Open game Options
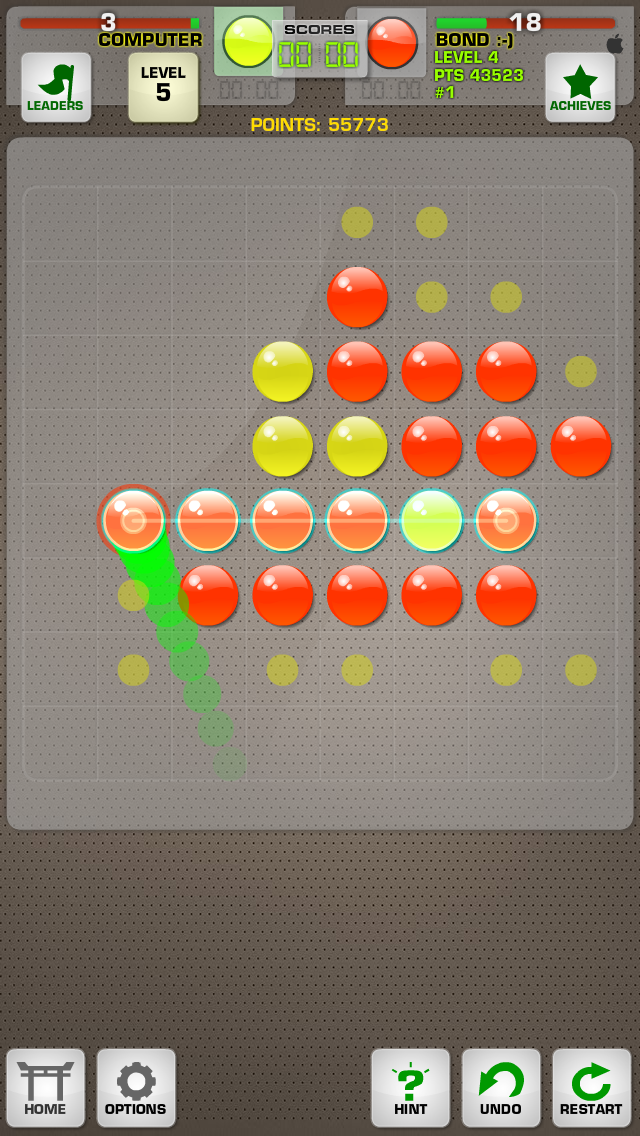640x1136 pixels. pyautogui.click(x=136, y=1088)
